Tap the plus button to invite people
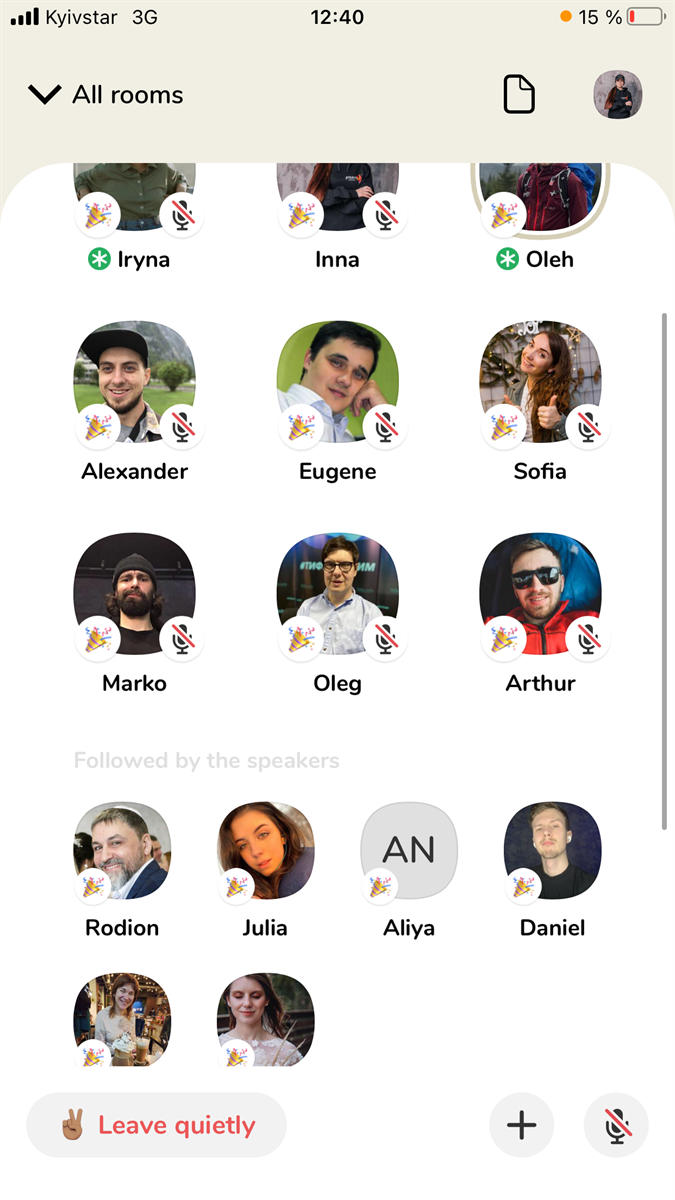This screenshot has height=1200, width=675. click(x=521, y=1125)
